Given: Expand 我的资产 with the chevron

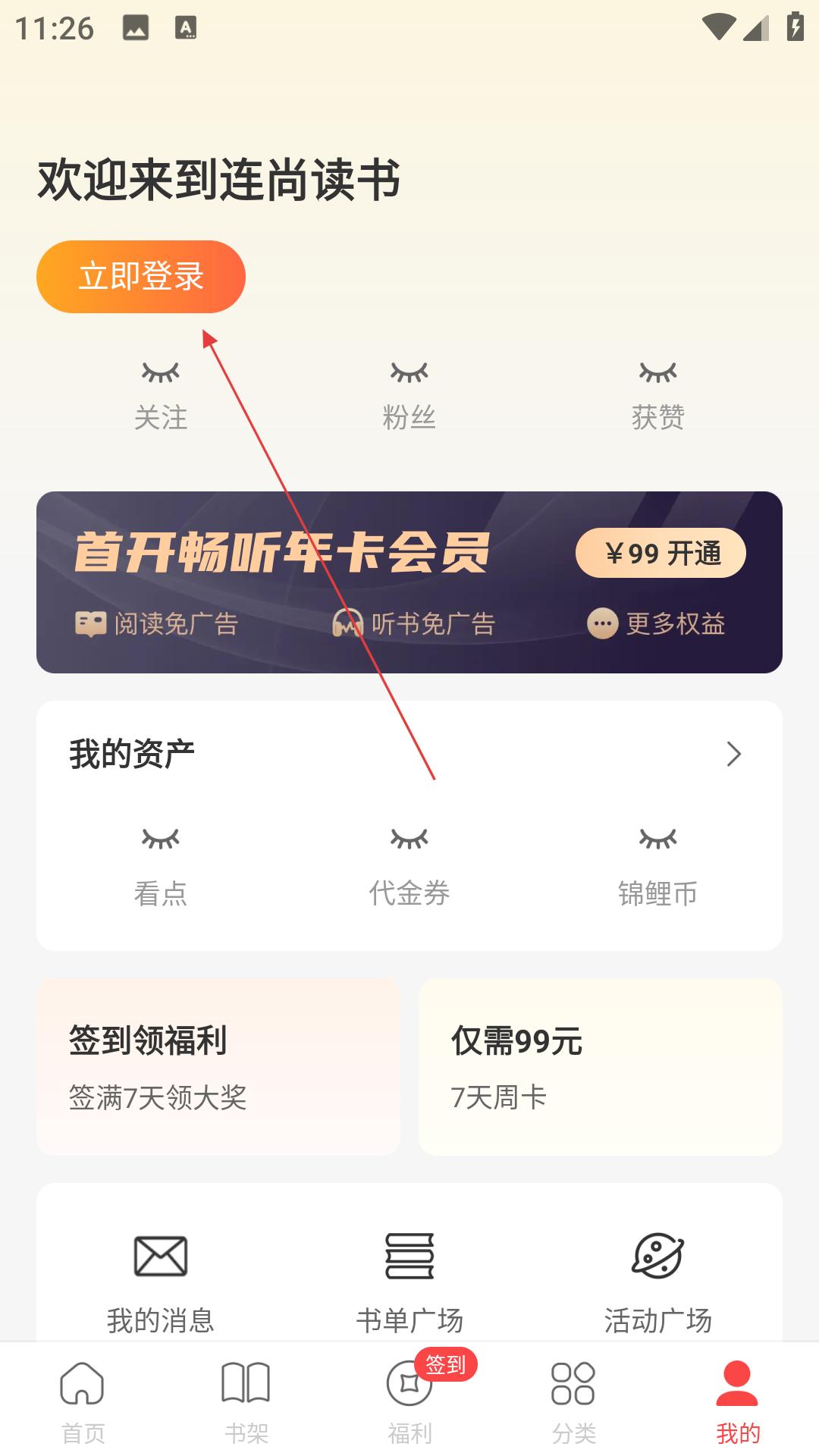Looking at the screenshot, I should pyautogui.click(x=733, y=754).
